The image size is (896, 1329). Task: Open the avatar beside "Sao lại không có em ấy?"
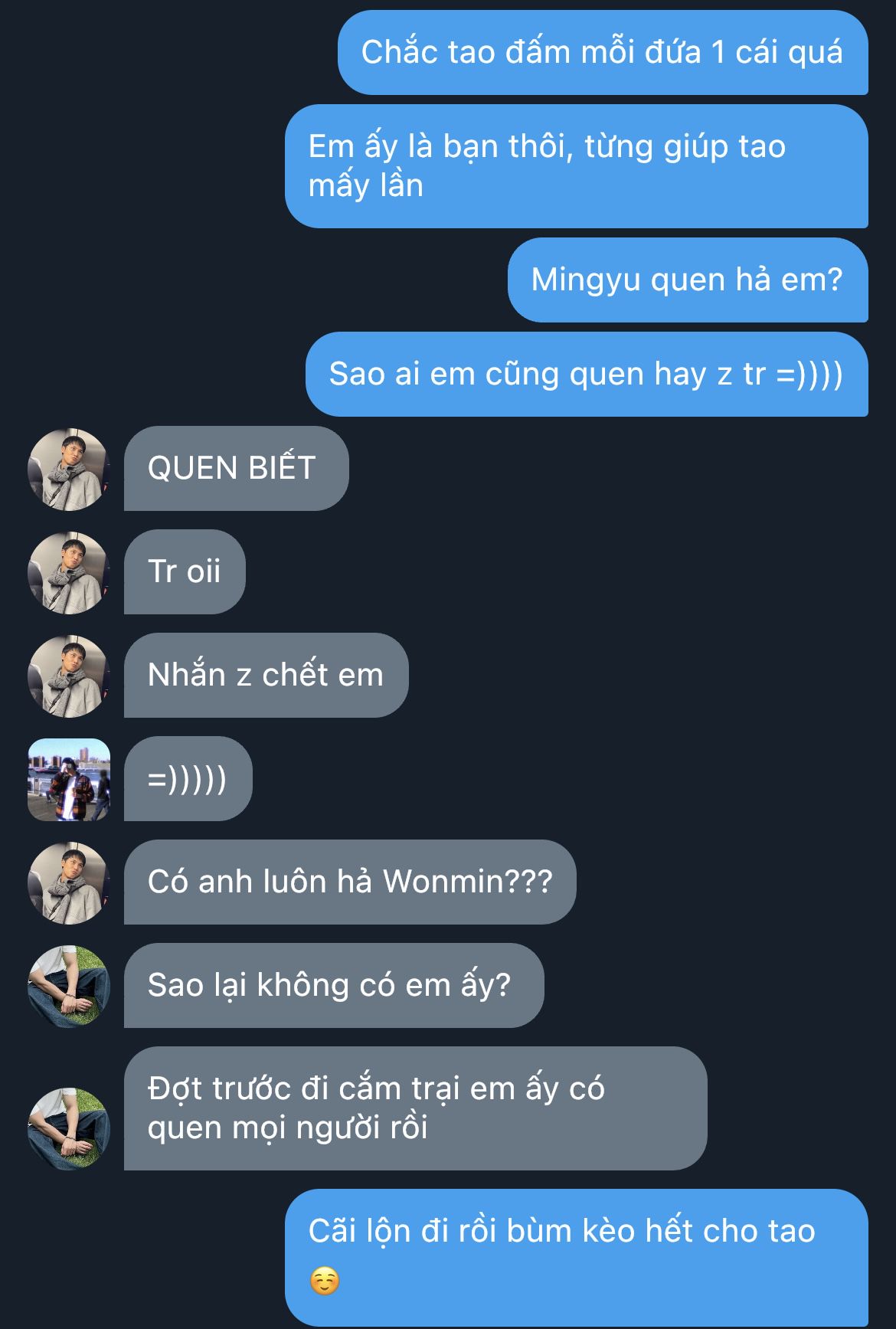(x=69, y=986)
